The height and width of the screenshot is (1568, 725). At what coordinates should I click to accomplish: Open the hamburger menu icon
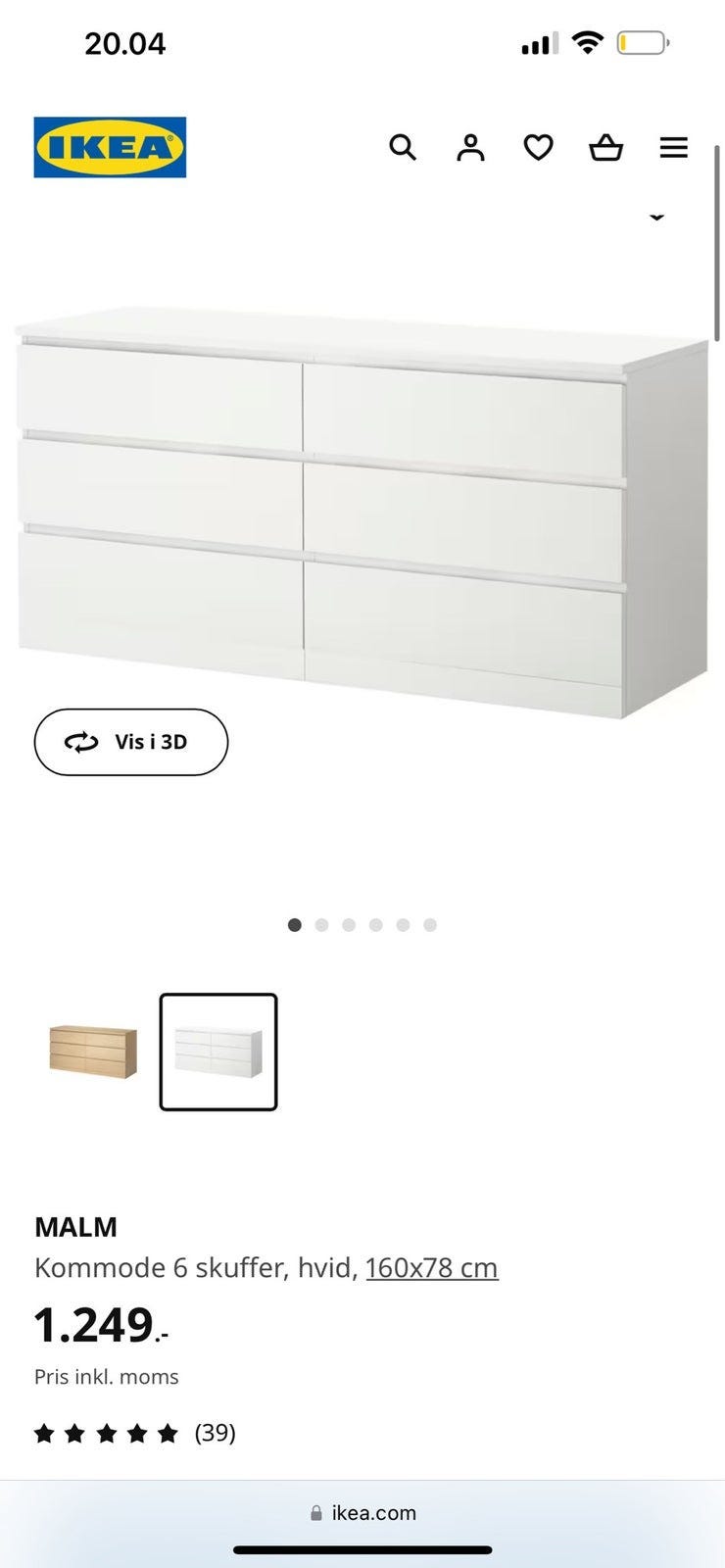[x=674, y=147]
